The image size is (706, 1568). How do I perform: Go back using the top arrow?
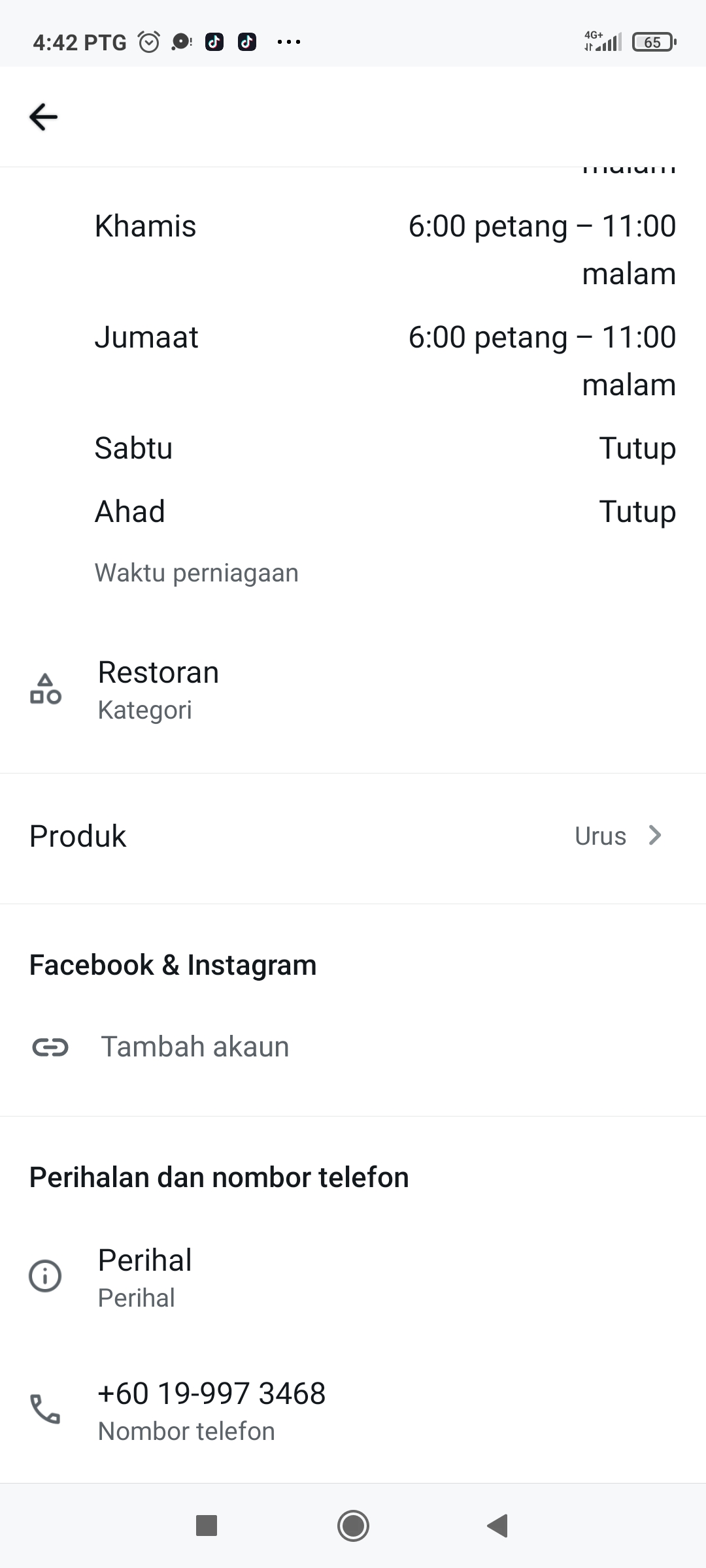pyautogui.click(x=43, y=117)
